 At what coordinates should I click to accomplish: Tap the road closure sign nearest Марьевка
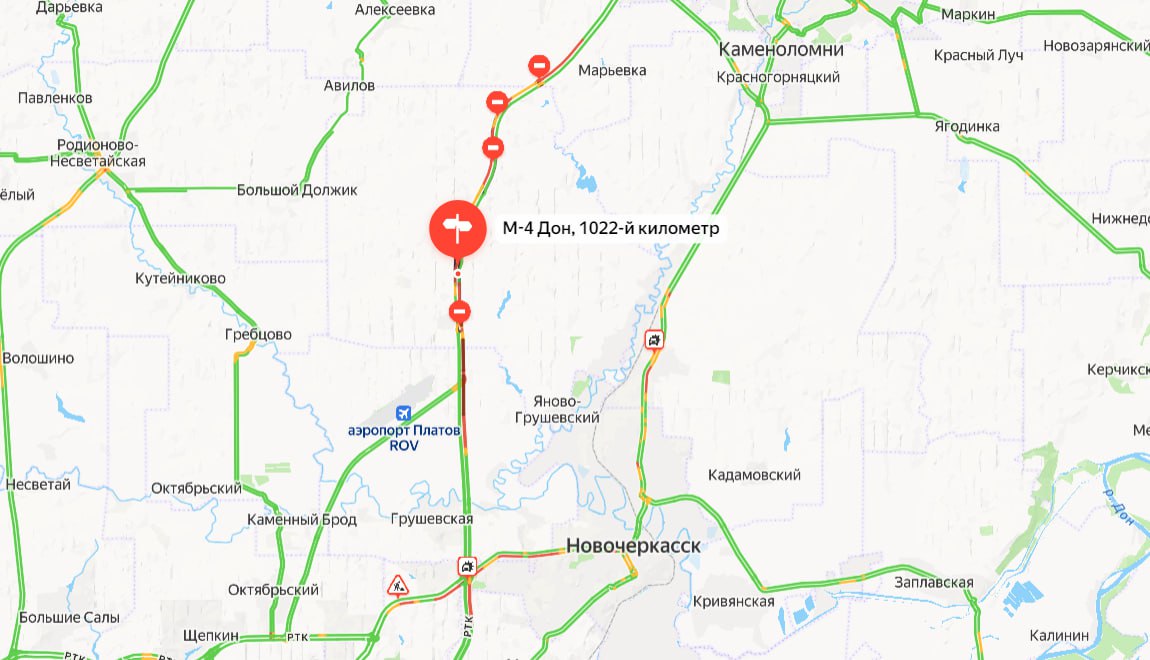539,67
